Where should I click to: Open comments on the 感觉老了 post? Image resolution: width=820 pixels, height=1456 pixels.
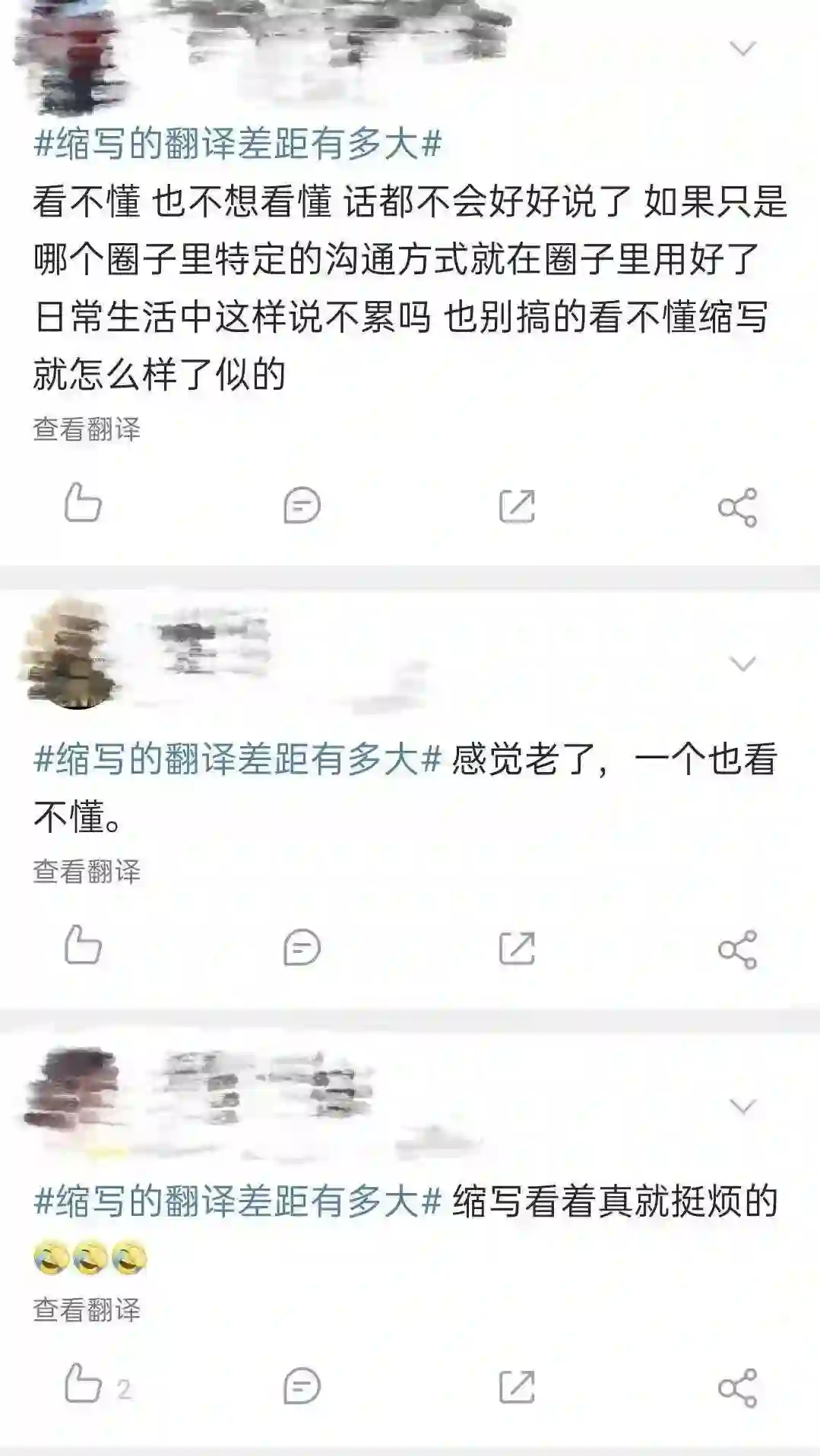click(x=302, y=948)
